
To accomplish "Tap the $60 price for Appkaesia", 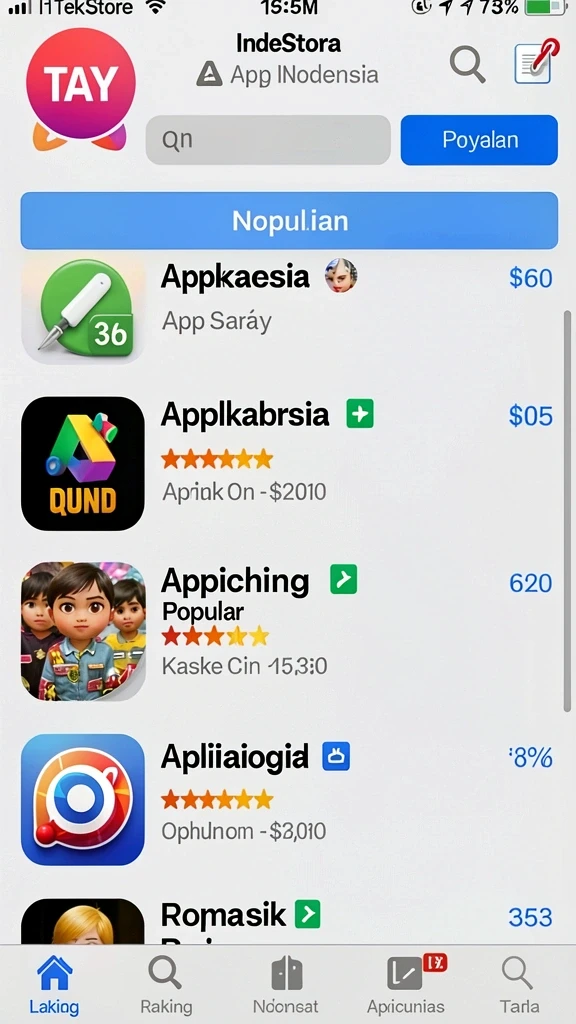I will click(x=530, y=278).
